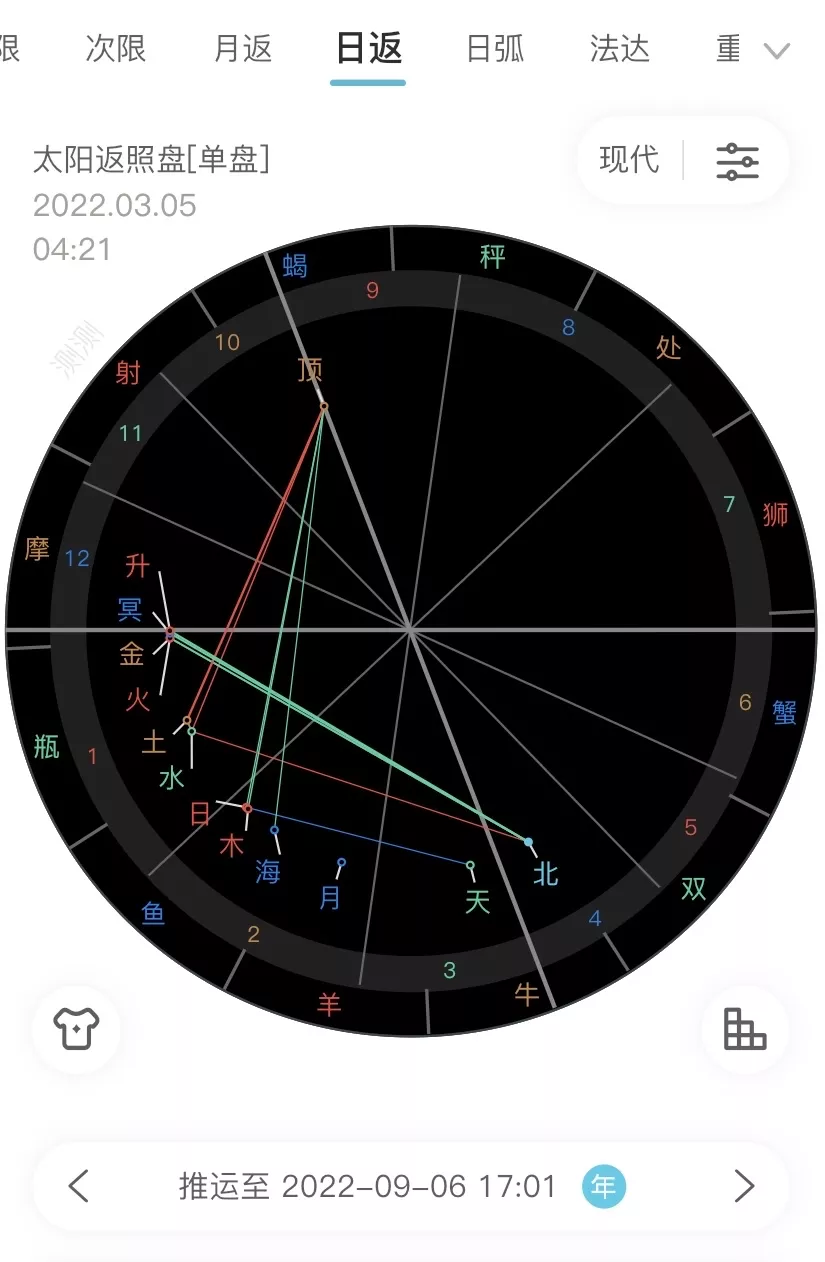Viewport: 825px width, 1262px height.
Task: Switch to the 次限 tab
Action: (116, 48)
